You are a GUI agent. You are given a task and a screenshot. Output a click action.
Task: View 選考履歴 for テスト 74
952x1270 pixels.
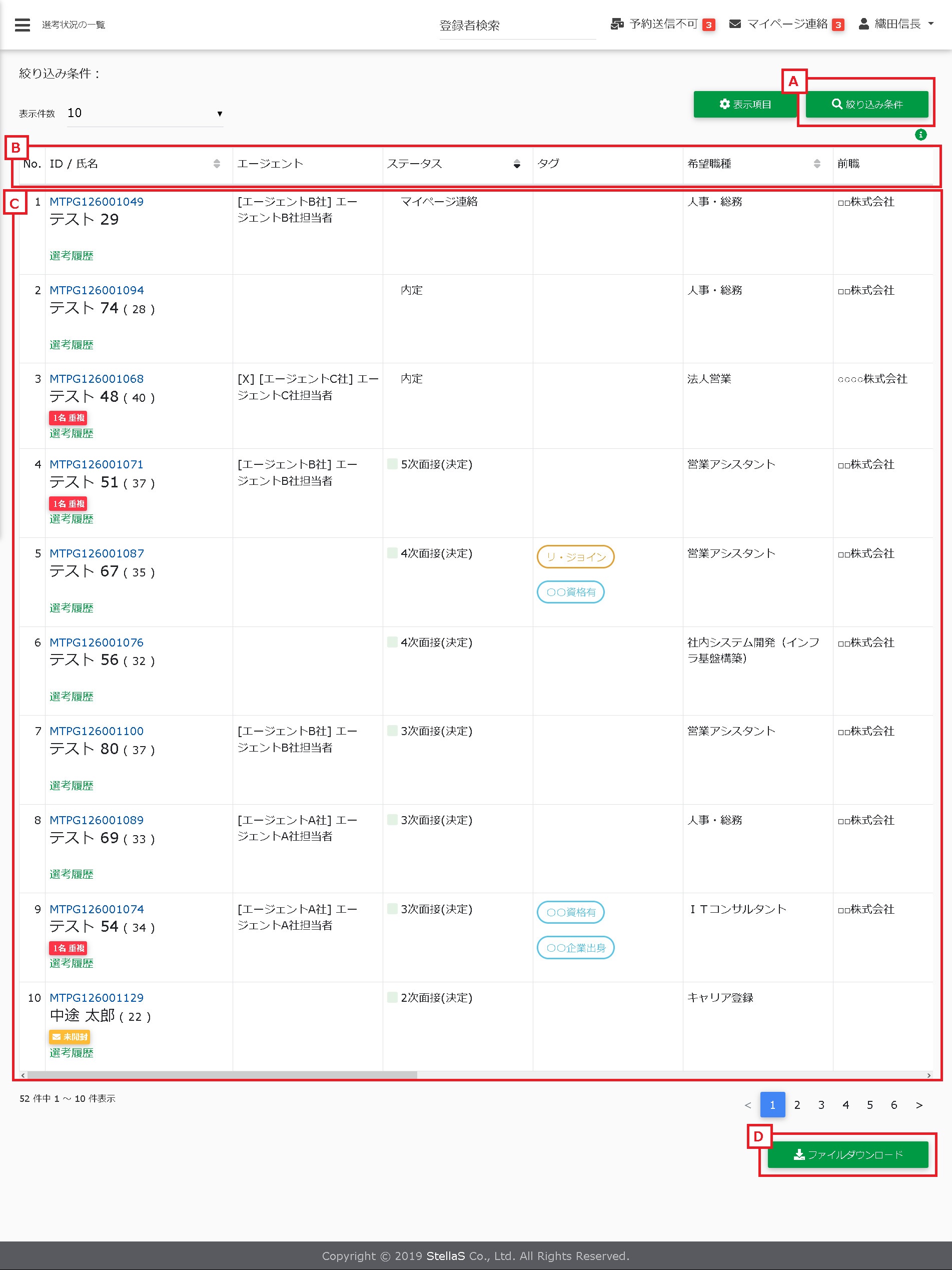coord(71,344)
